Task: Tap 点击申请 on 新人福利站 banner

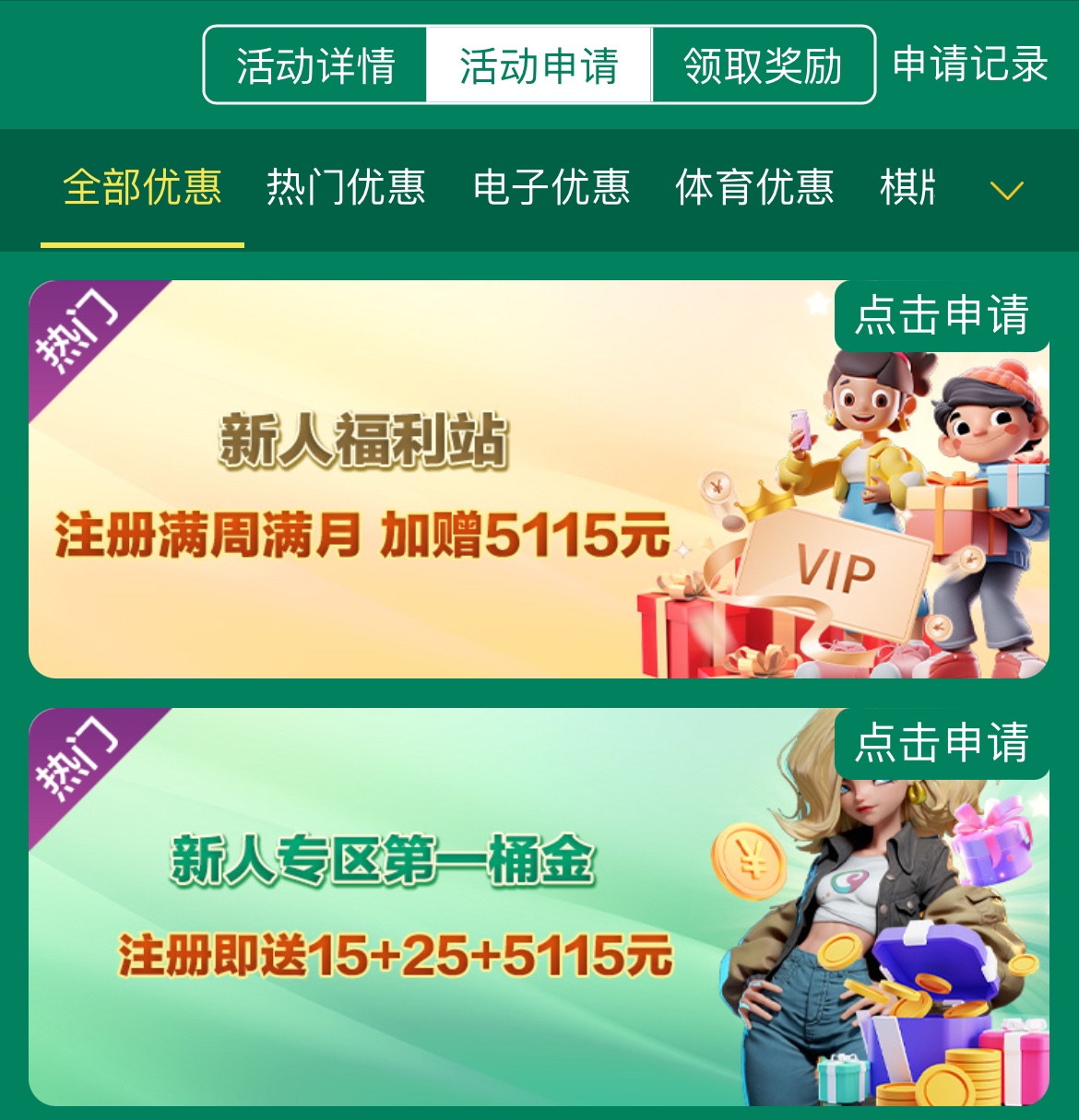Action: [x=942, y=315]
